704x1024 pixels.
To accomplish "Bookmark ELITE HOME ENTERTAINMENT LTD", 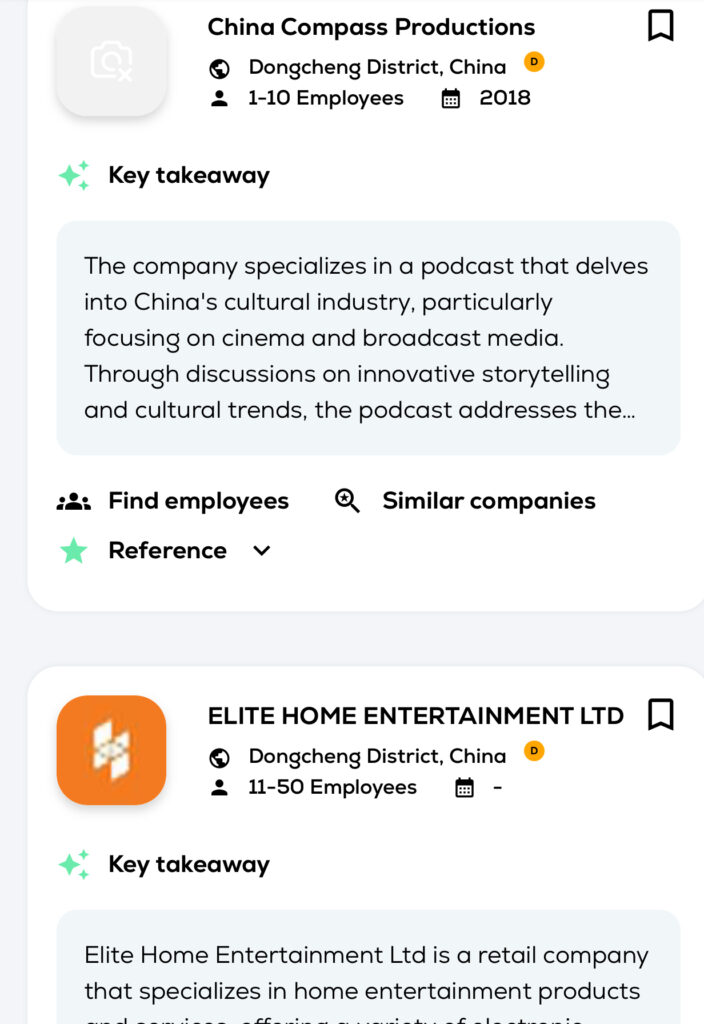I will (x=660, y=715).
